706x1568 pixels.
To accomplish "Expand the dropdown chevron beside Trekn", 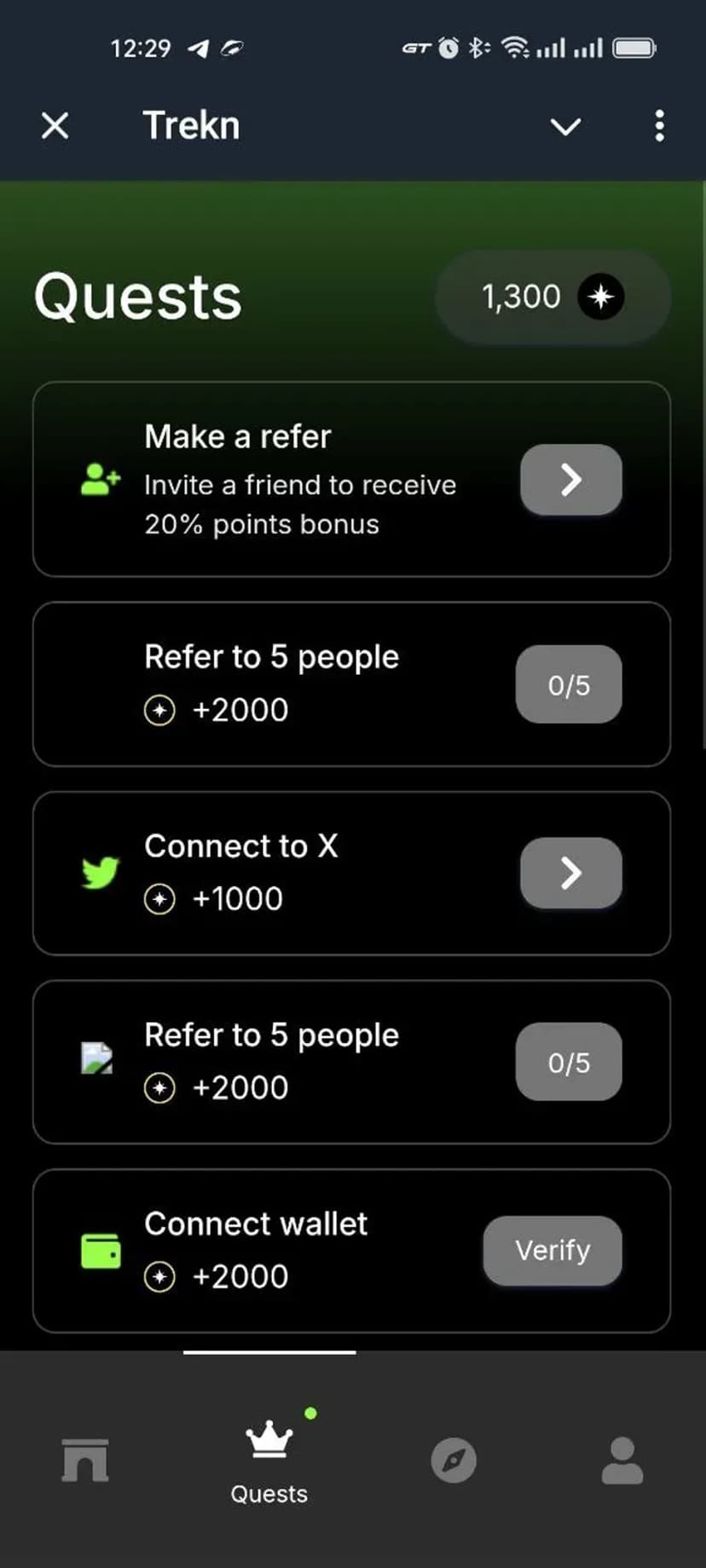I will [x=565, y=126].
